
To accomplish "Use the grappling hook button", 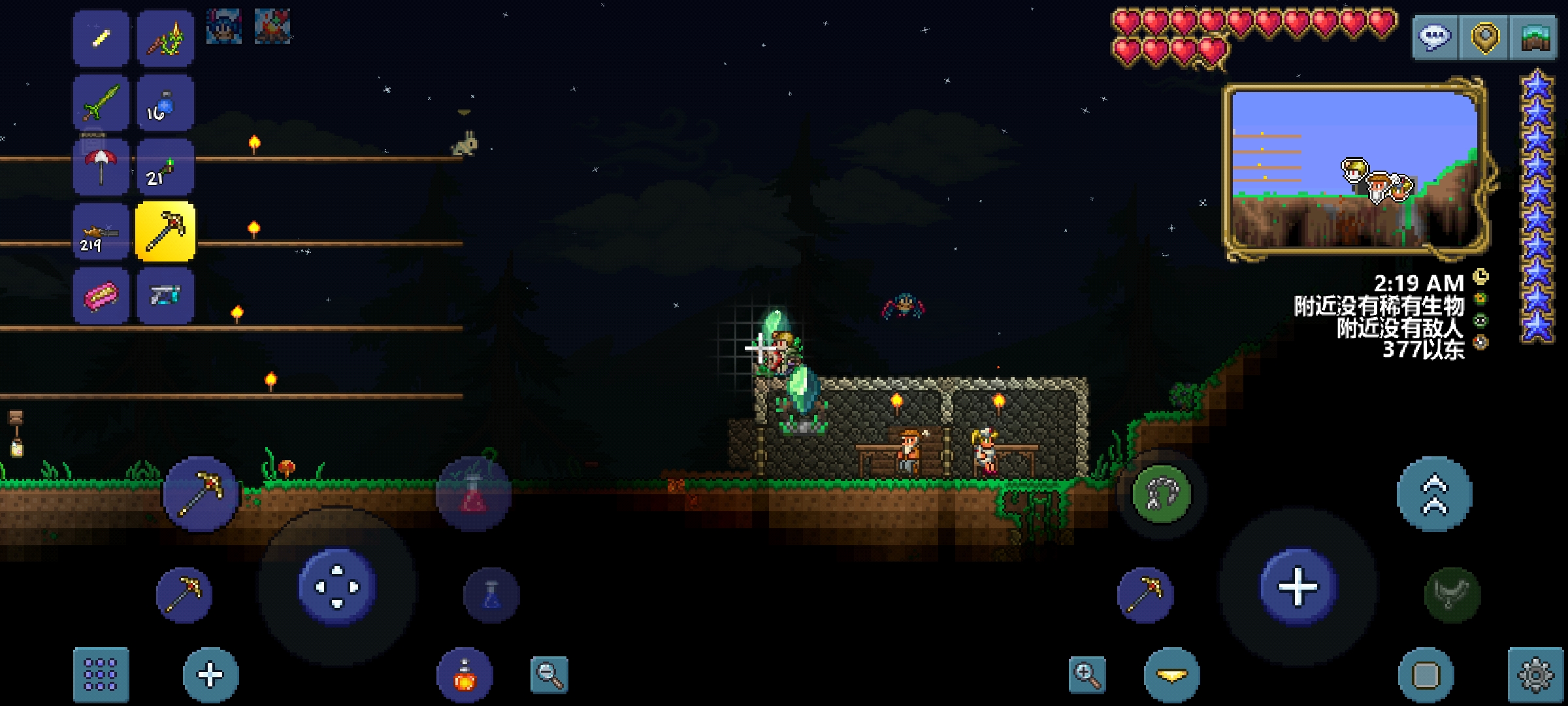I will pos(1161,494).
